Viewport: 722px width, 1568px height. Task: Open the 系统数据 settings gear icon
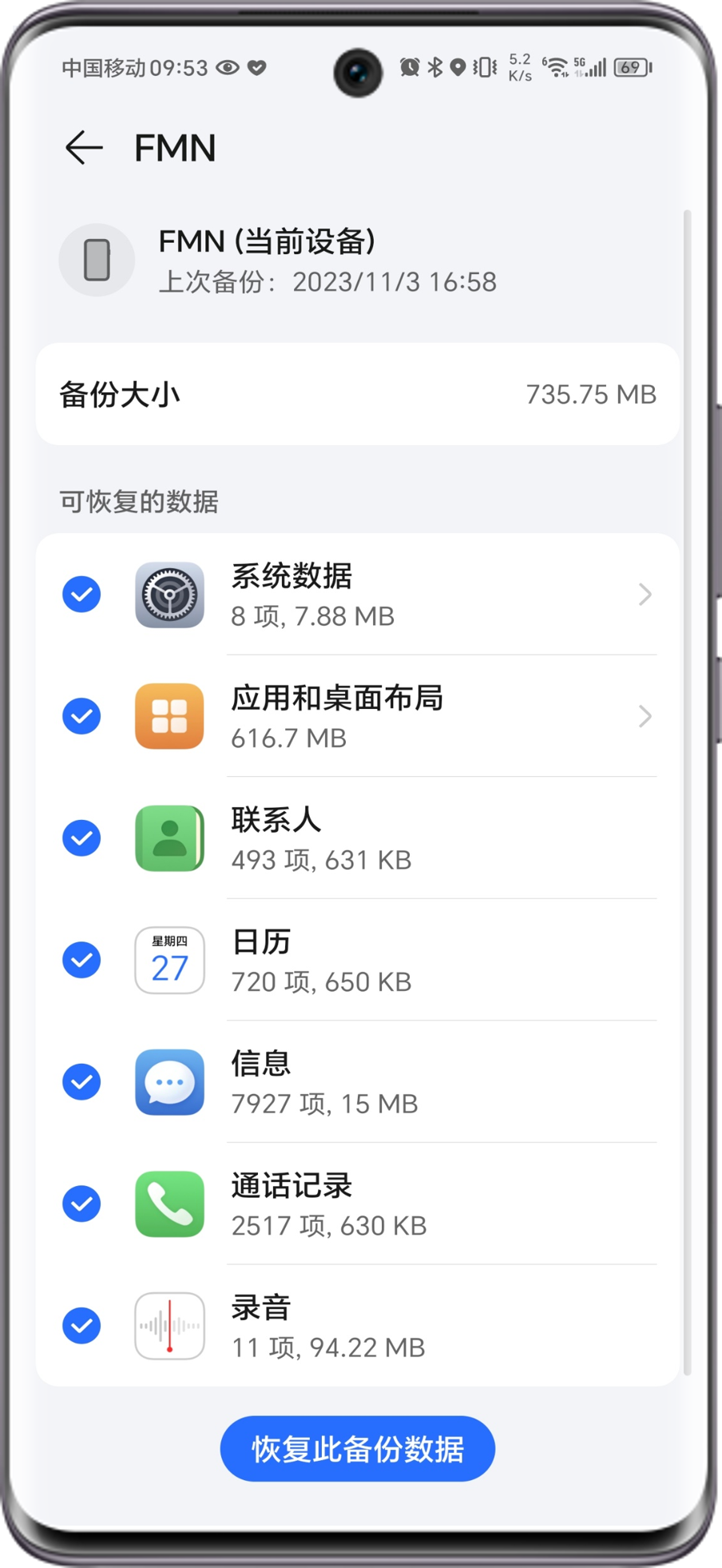(x=169, y=594)
